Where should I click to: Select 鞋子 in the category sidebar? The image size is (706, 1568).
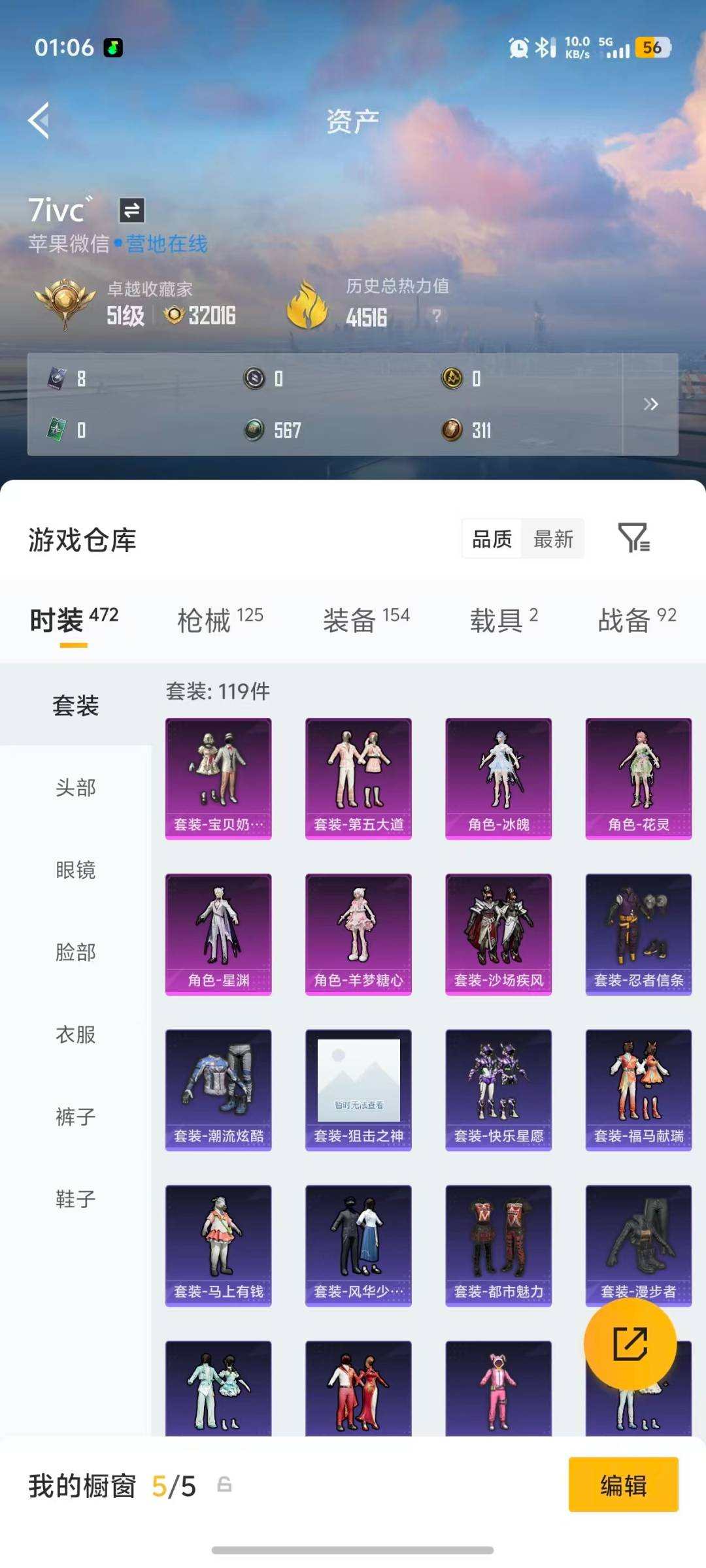coord(76,1198)
